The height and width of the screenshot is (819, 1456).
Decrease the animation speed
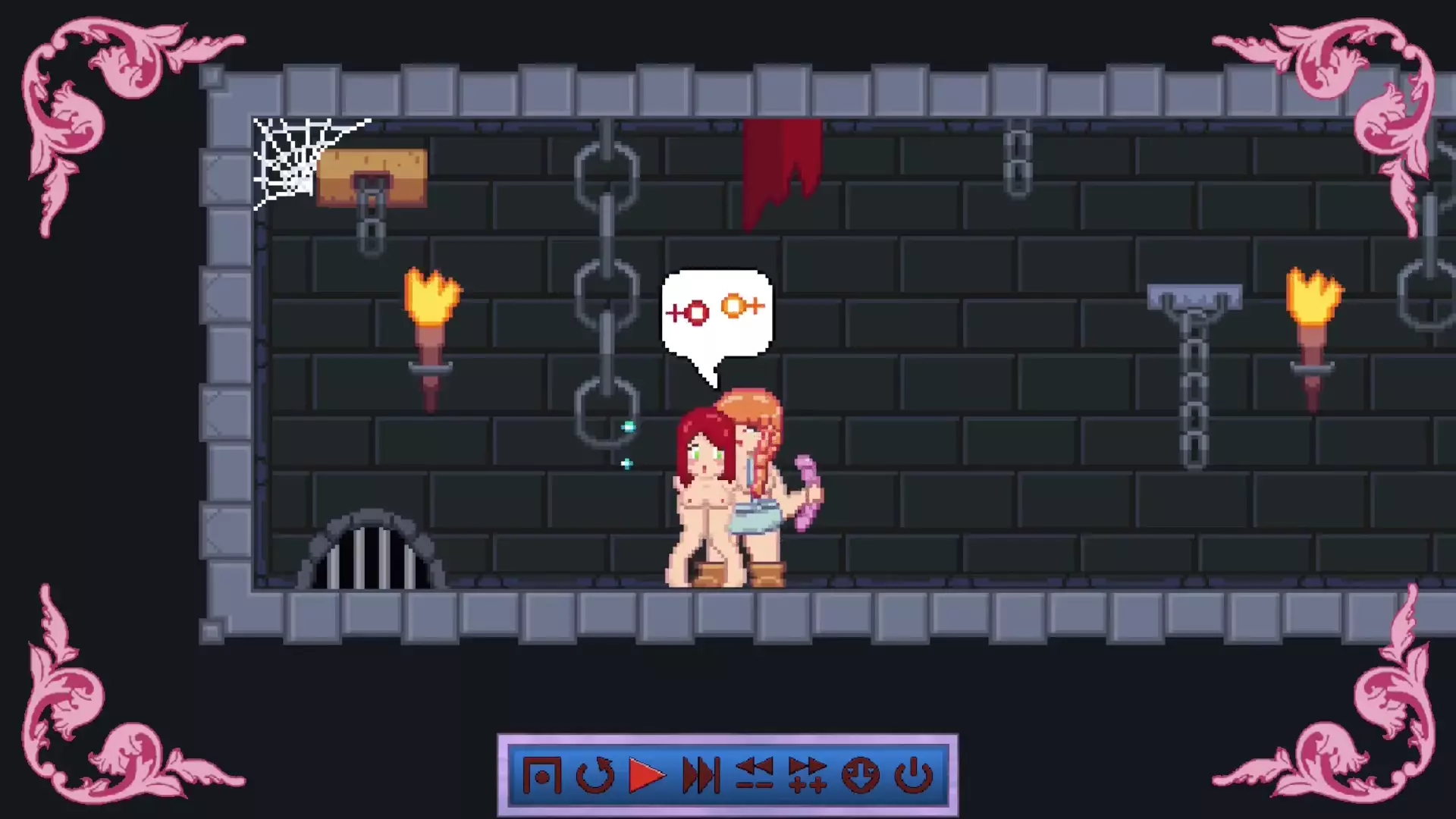754,776
